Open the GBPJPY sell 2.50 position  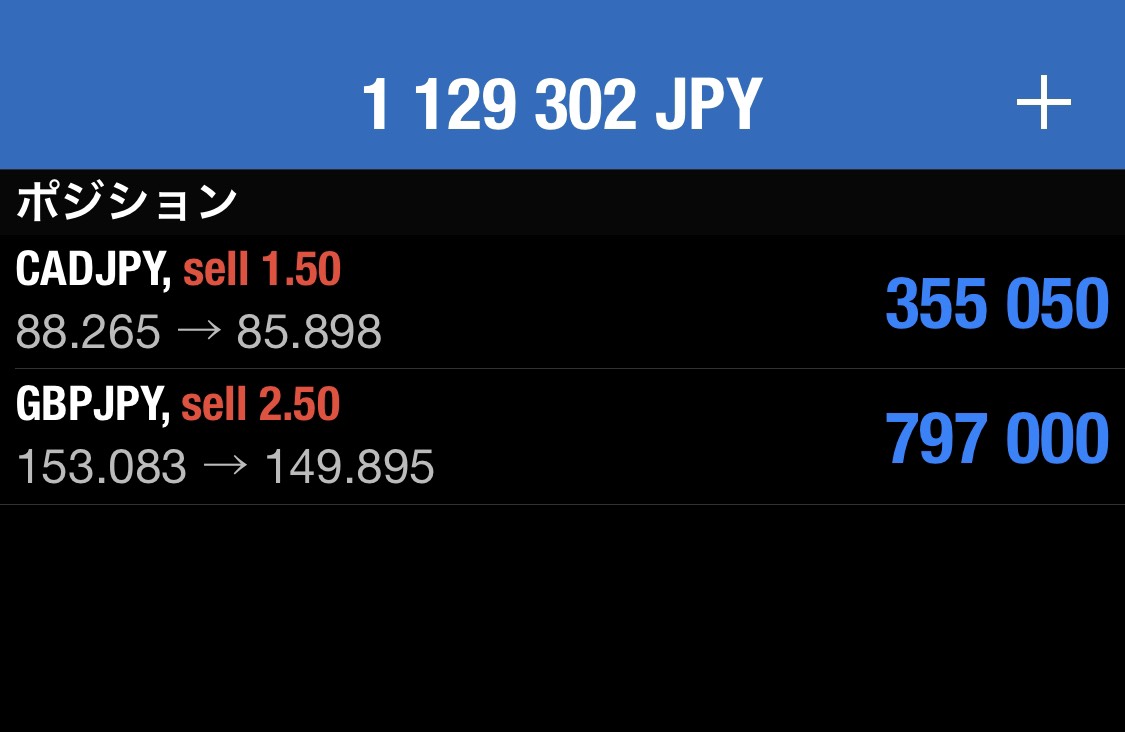pos(562,437)
